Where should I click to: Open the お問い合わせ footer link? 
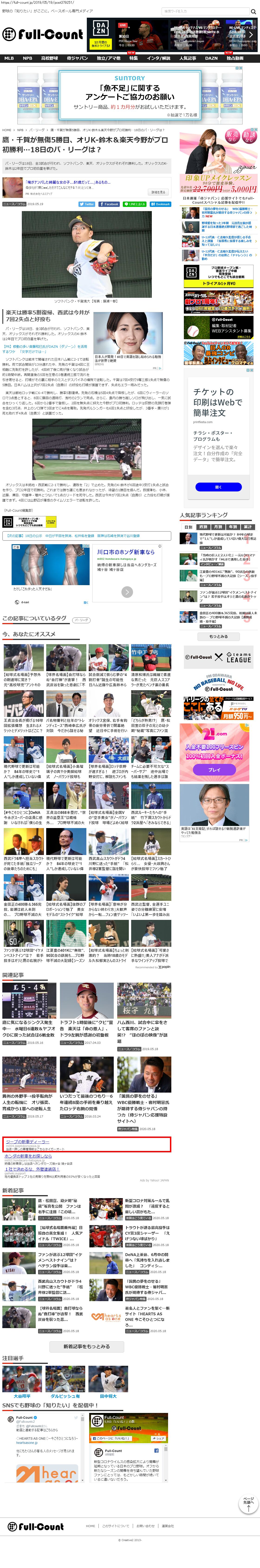pos(145,1526)
